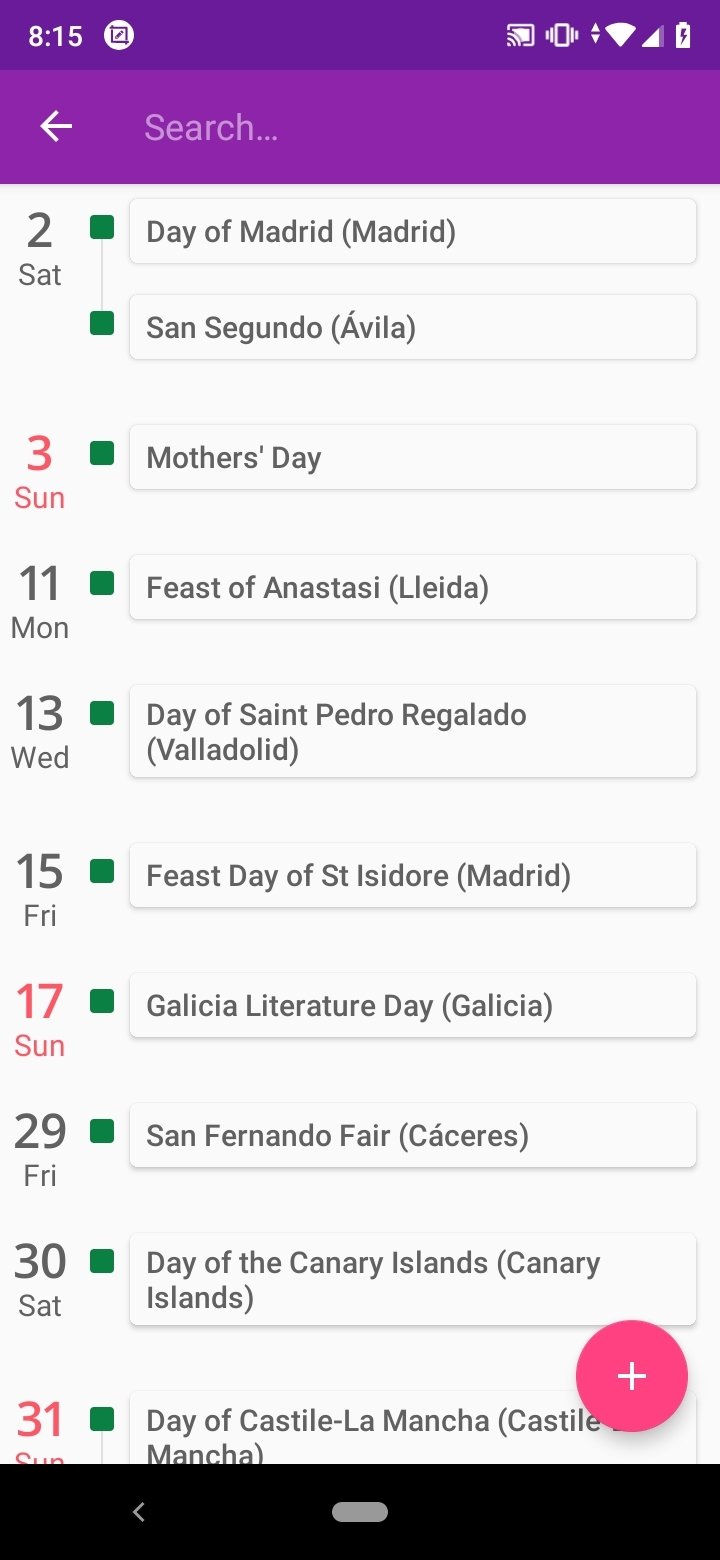Add a new event with the plus button
Image resolution: width=720 pixels, height=1560 pixels.
tap(632, 1376)
